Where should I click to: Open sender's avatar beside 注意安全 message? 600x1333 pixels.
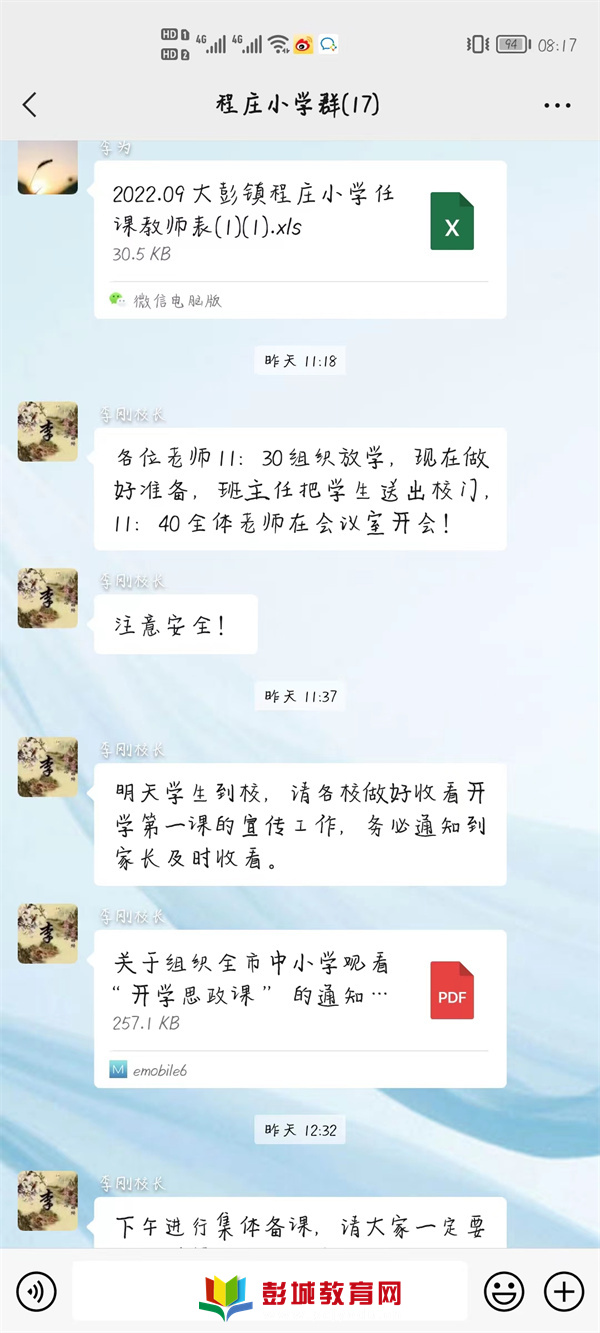click(x=48, y=599)
